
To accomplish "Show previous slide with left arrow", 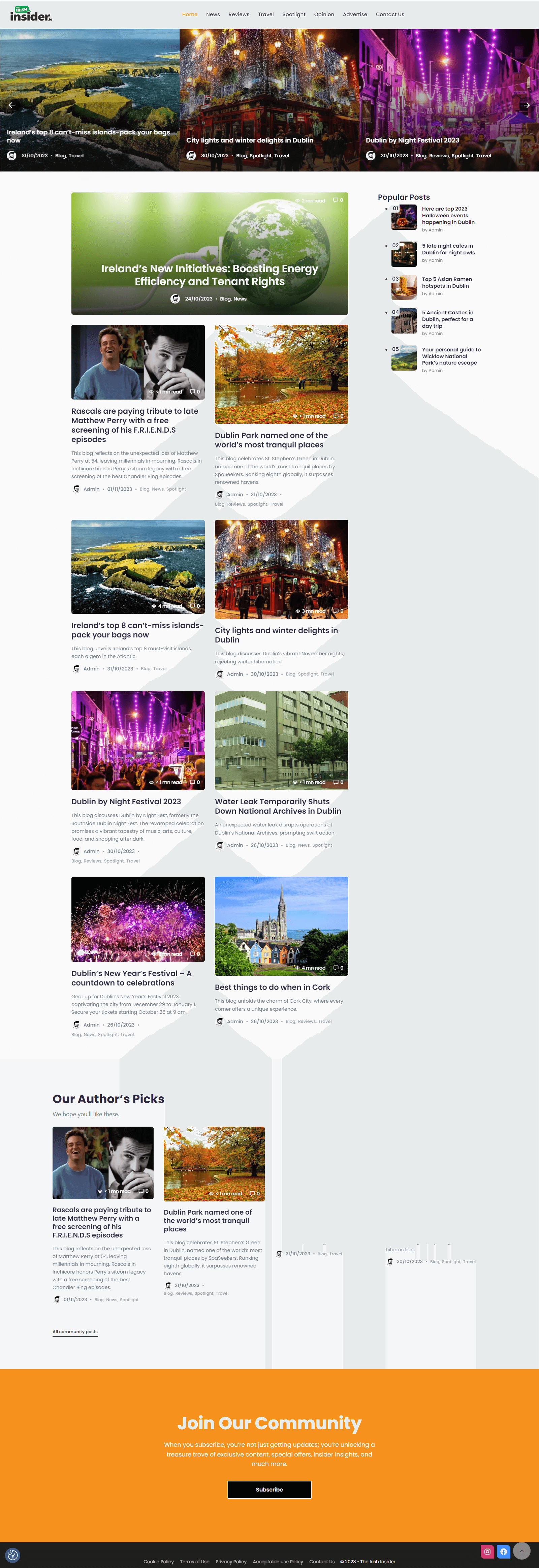I will pyautogui.click(x=11, y=105).
